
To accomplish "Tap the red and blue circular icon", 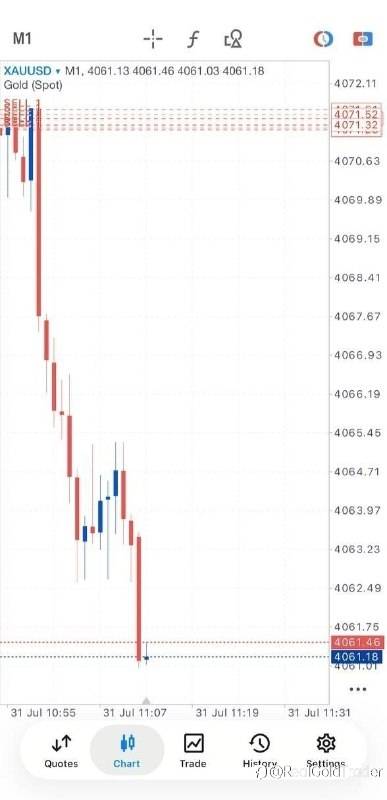I will click(x=323, y=39).
